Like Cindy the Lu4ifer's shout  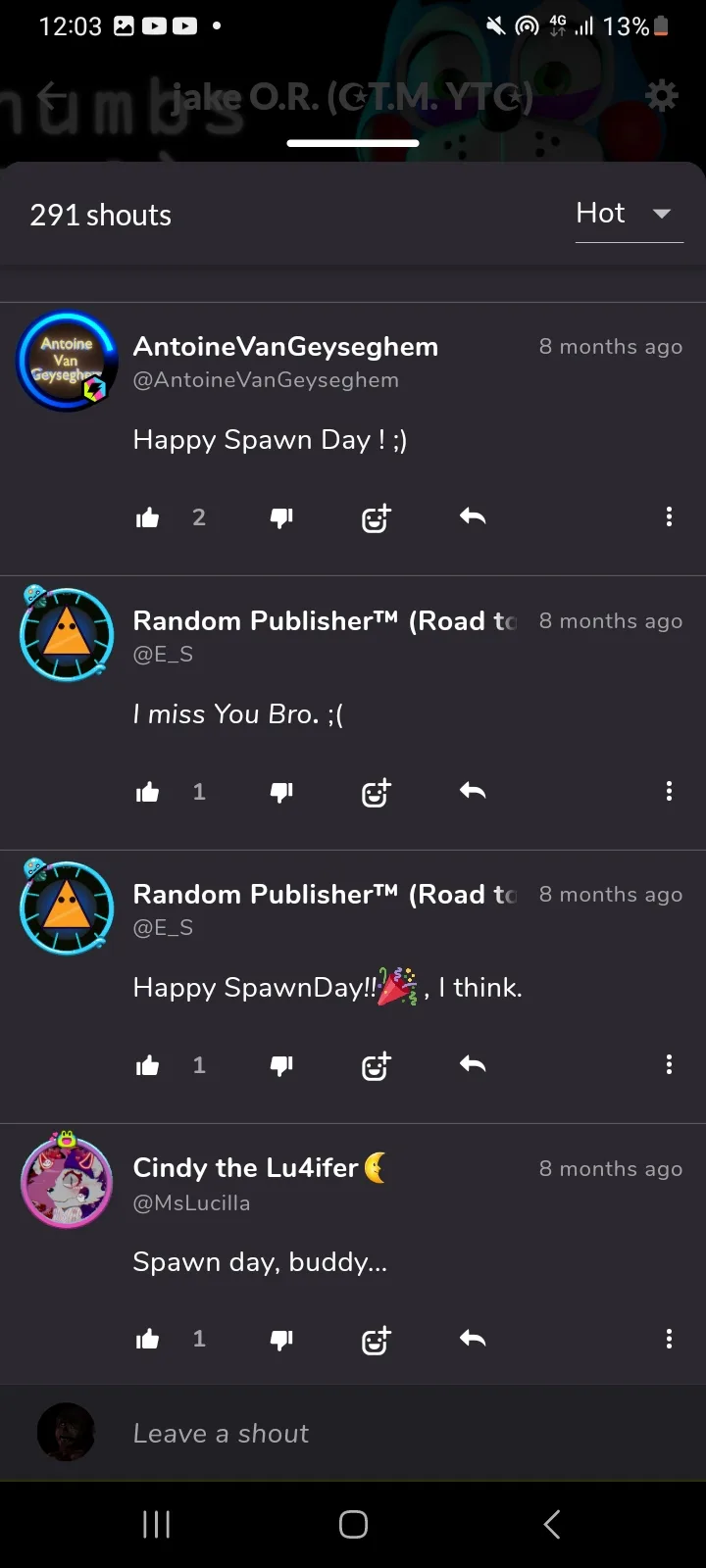pyautogui.click(x=148, y=1339)
